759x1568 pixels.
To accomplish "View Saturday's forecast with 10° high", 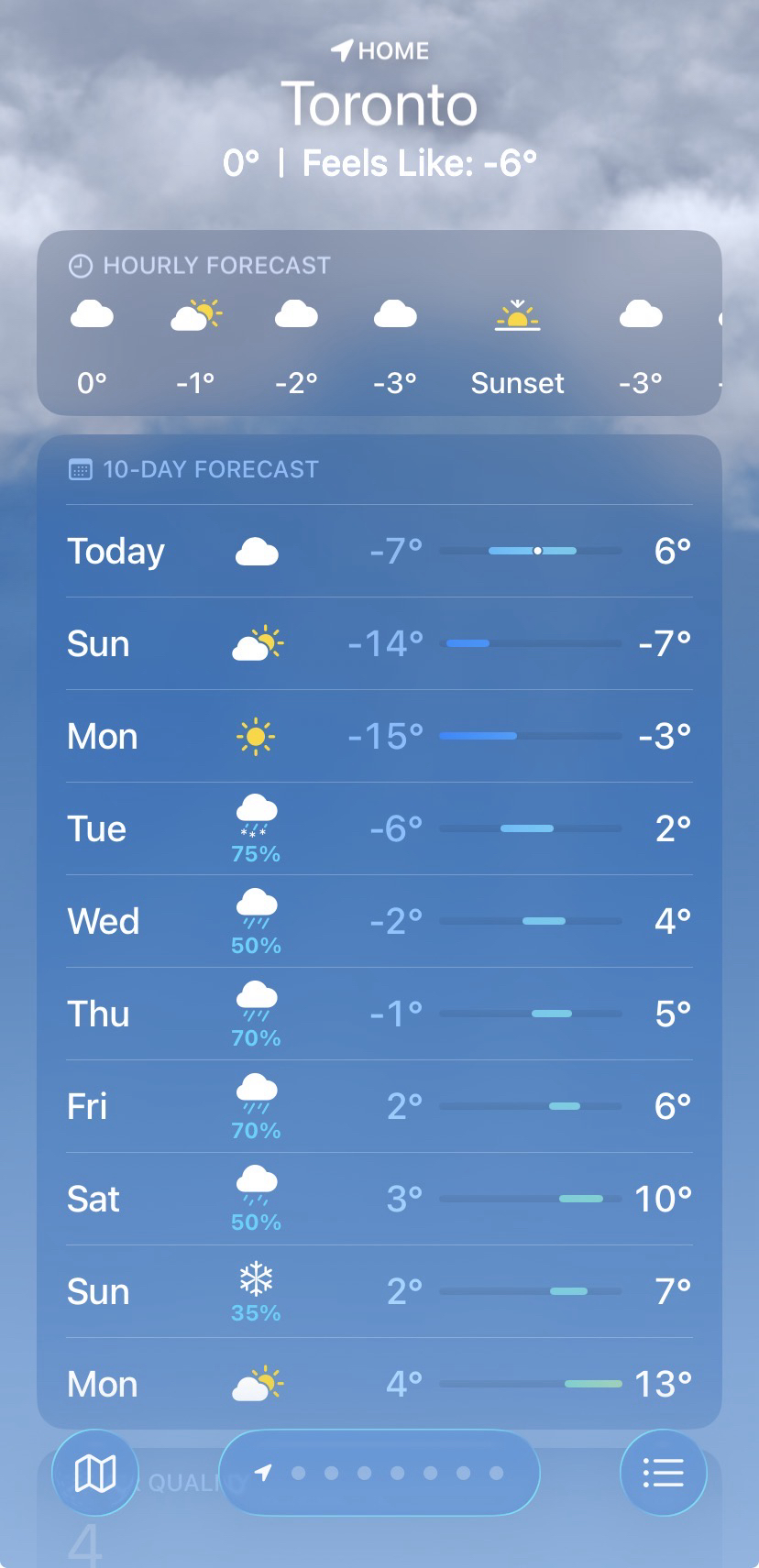I will click(379, 1199).
